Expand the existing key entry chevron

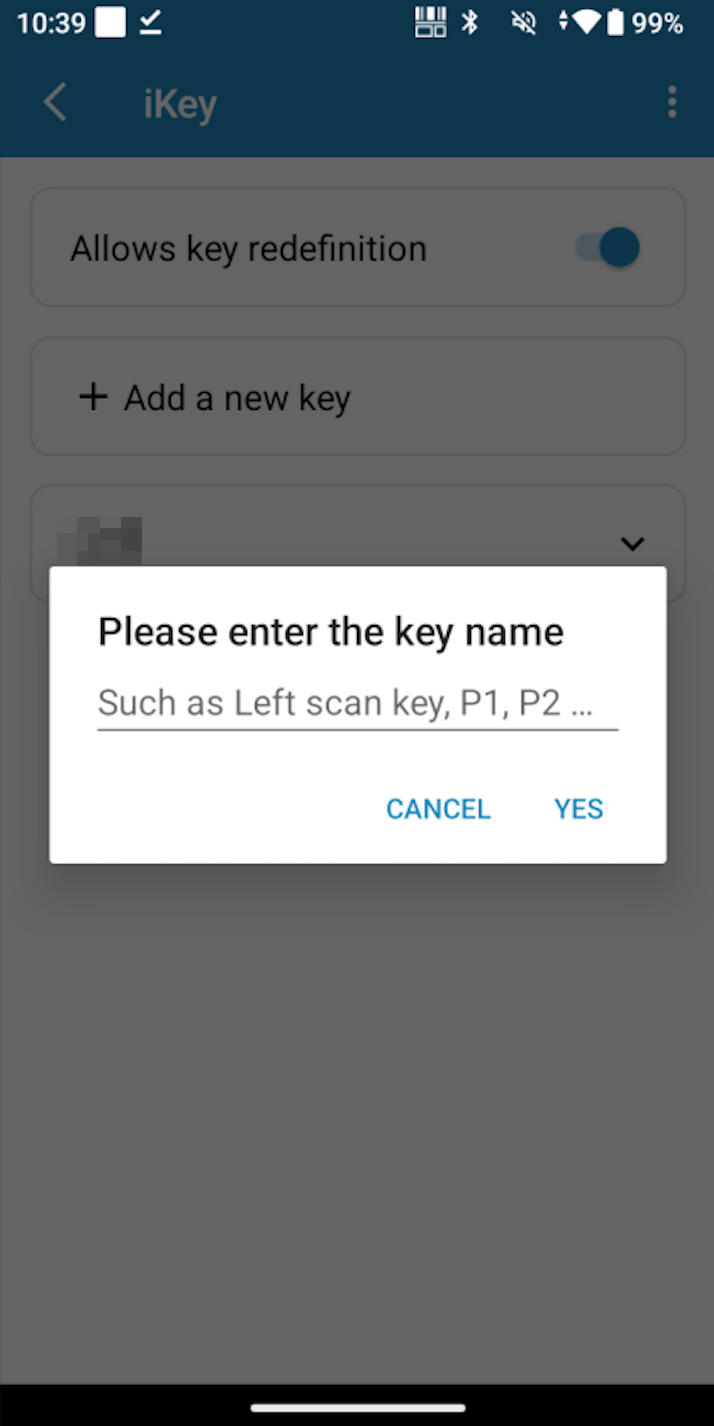click(632, 543)
